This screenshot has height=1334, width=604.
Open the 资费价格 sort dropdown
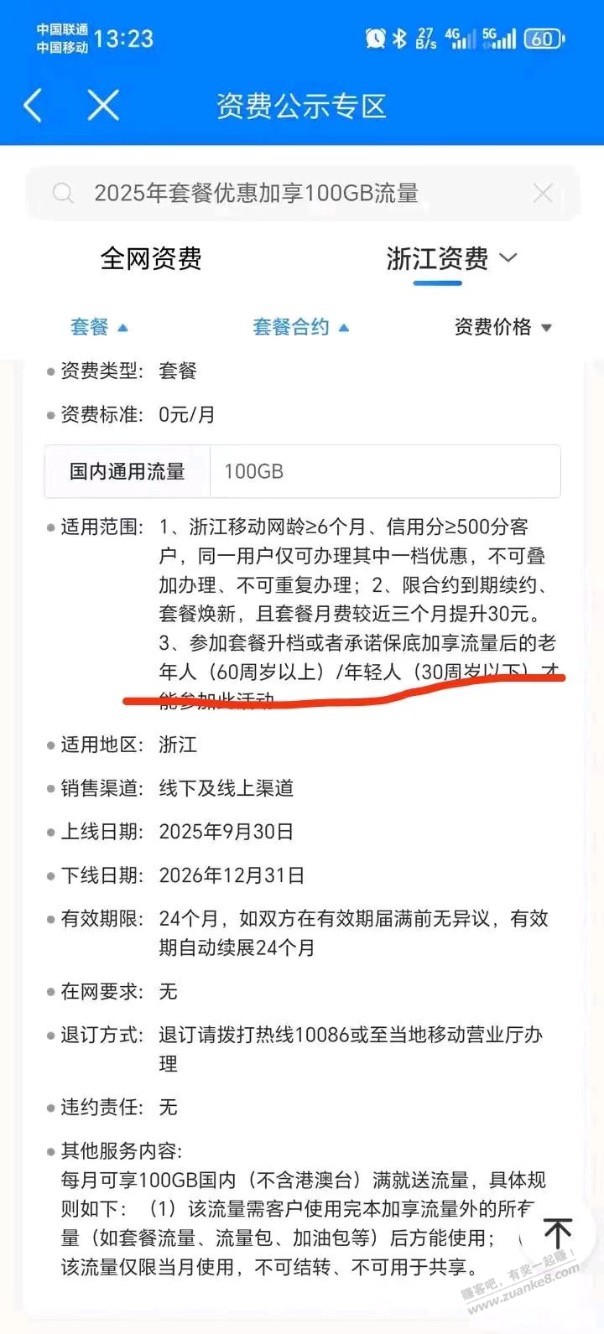pos(502,327)
